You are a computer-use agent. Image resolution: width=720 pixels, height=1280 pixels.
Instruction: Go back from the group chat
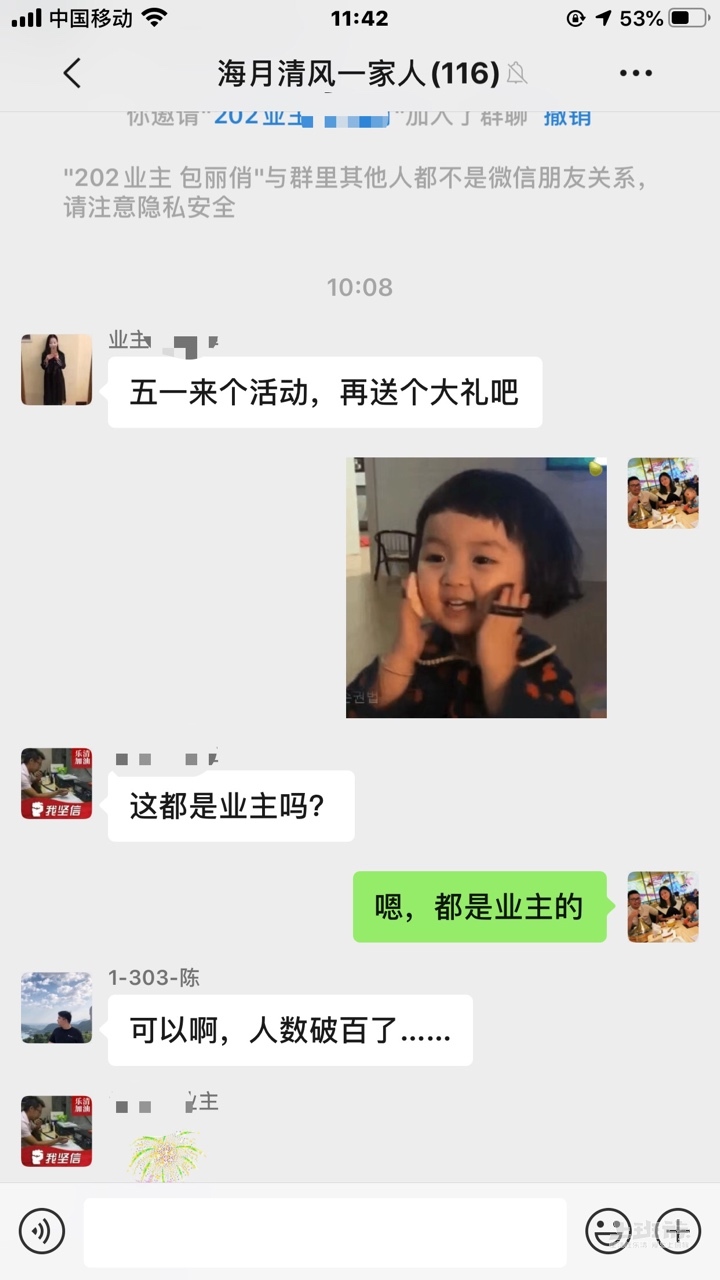coord(72,73)
